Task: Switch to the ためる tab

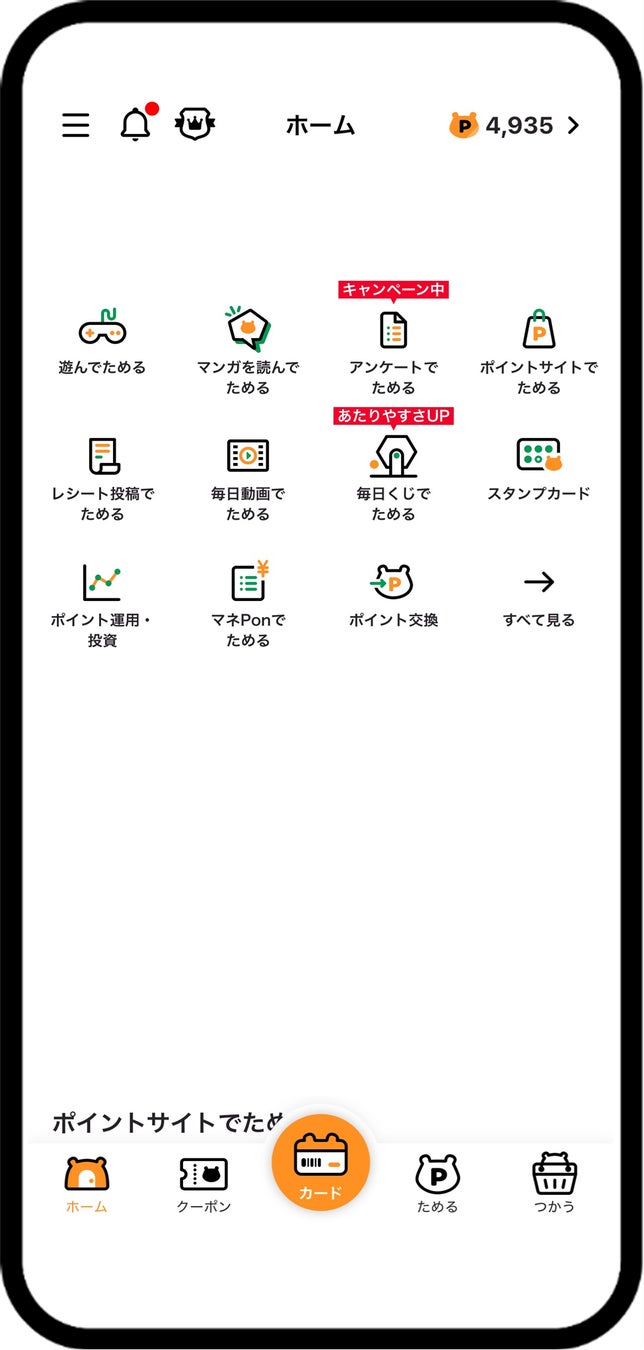Action: pyautogui.click(x=437, y=1184)
